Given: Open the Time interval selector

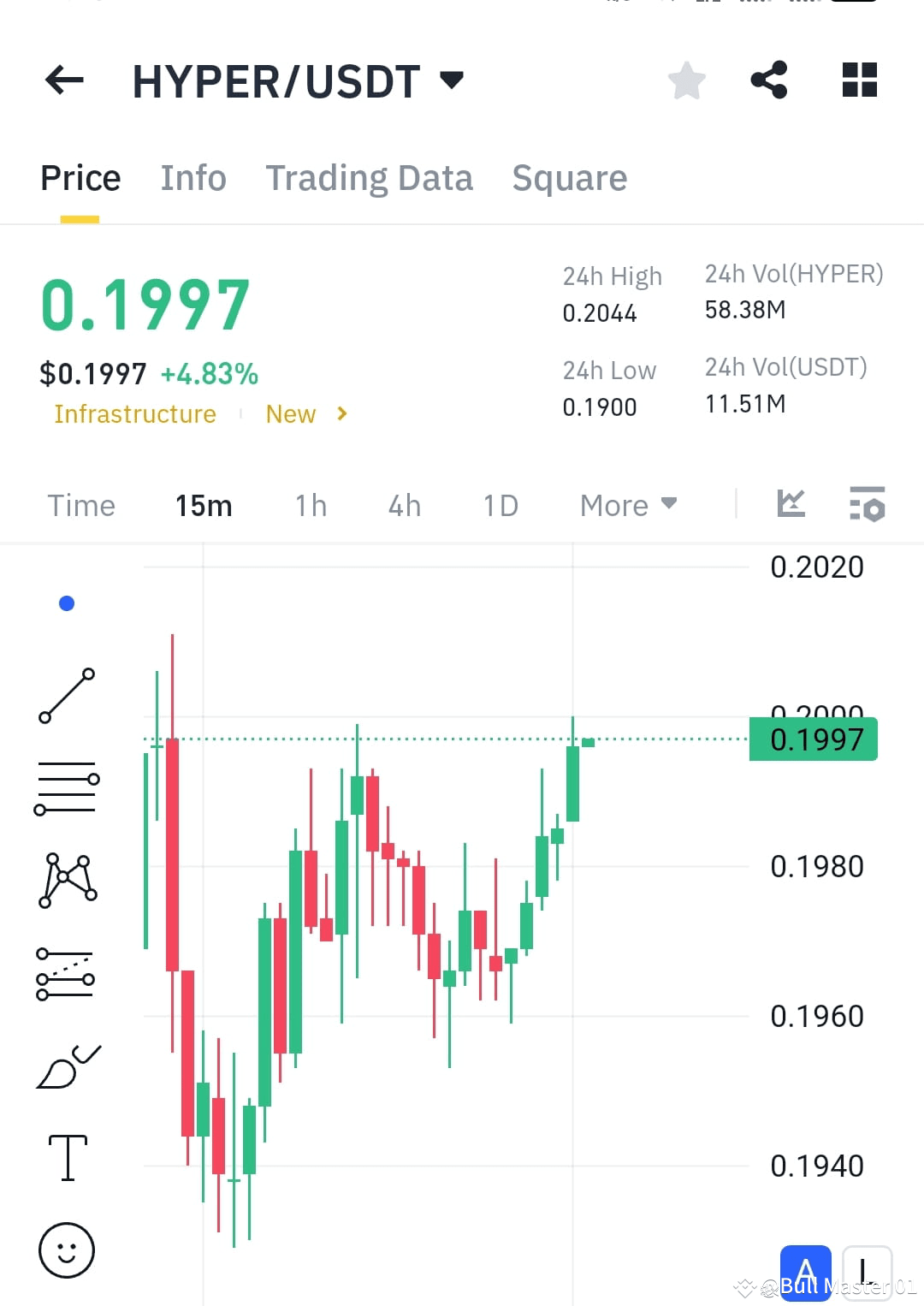Looking at the screenshot, I should pyautogui.click(x=80, y=505).
